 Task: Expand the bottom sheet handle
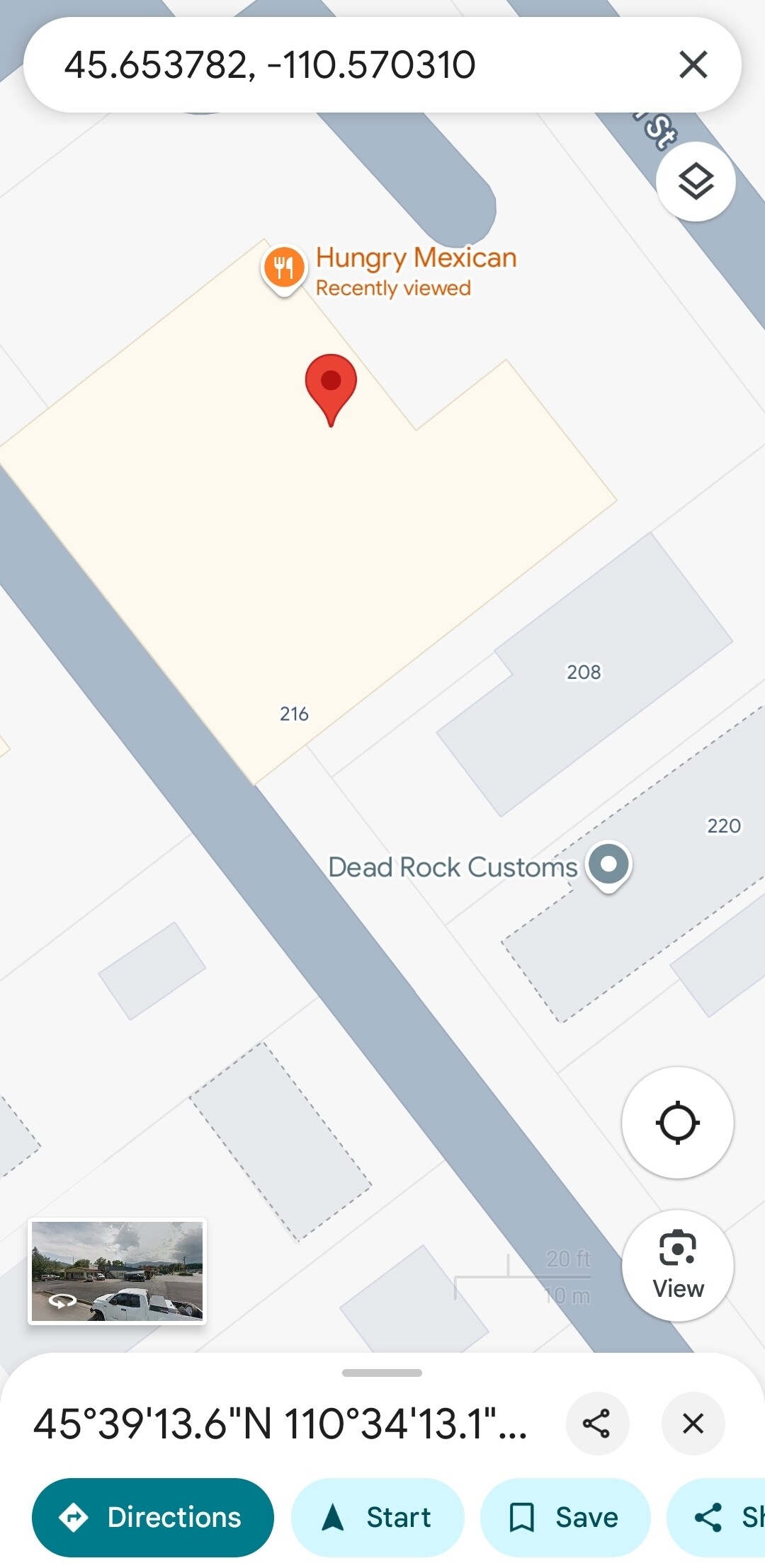[x=382, y=1373]
